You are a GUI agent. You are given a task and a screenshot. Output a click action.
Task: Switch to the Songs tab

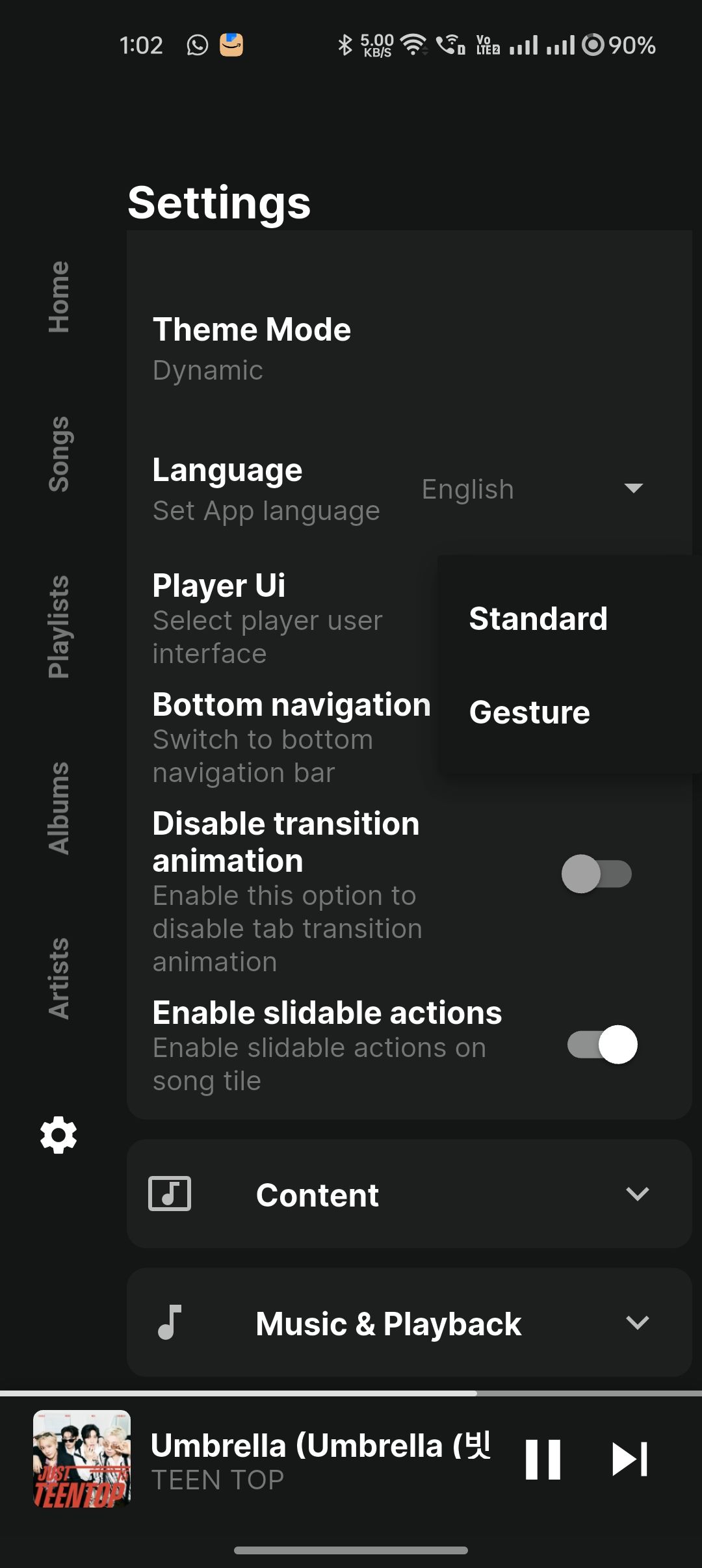[58, 454]
